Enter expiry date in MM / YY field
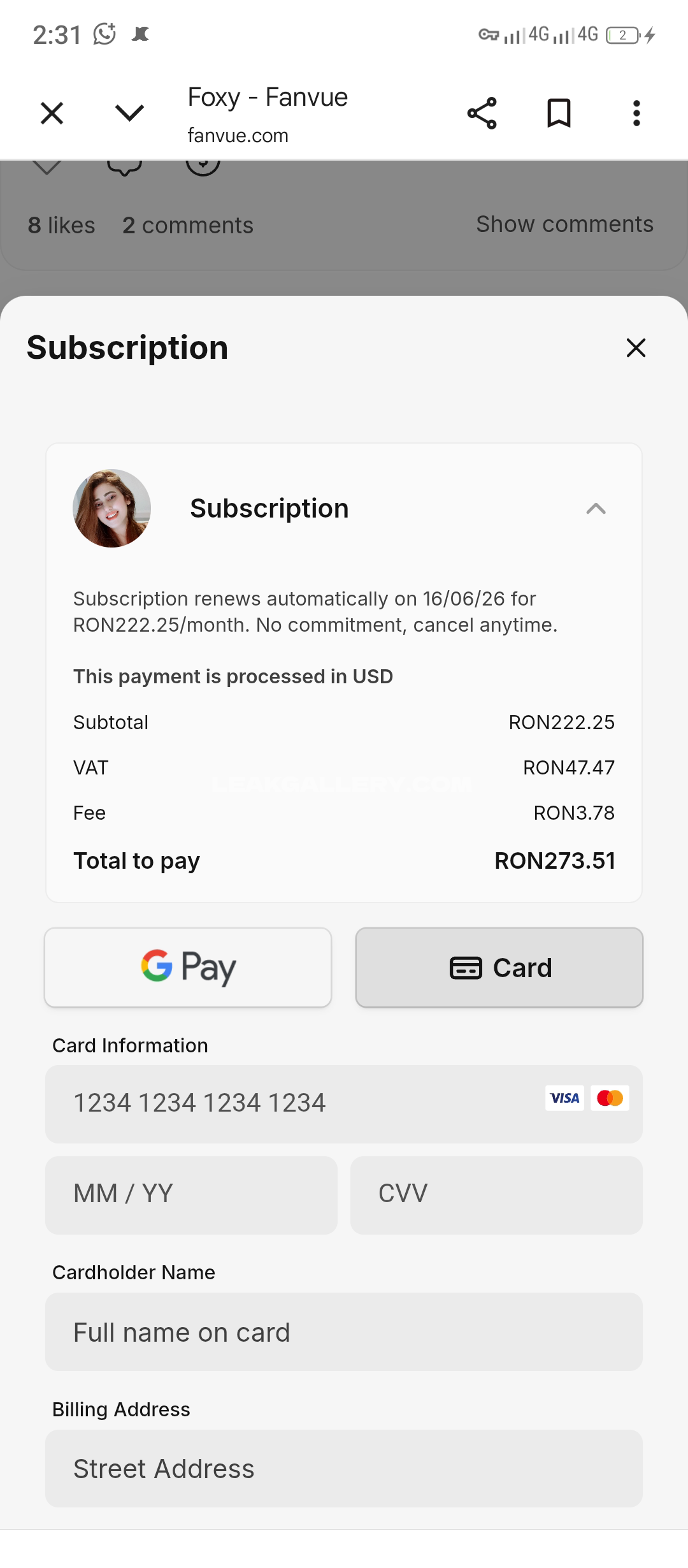688x1568 pixels. 191,1195
